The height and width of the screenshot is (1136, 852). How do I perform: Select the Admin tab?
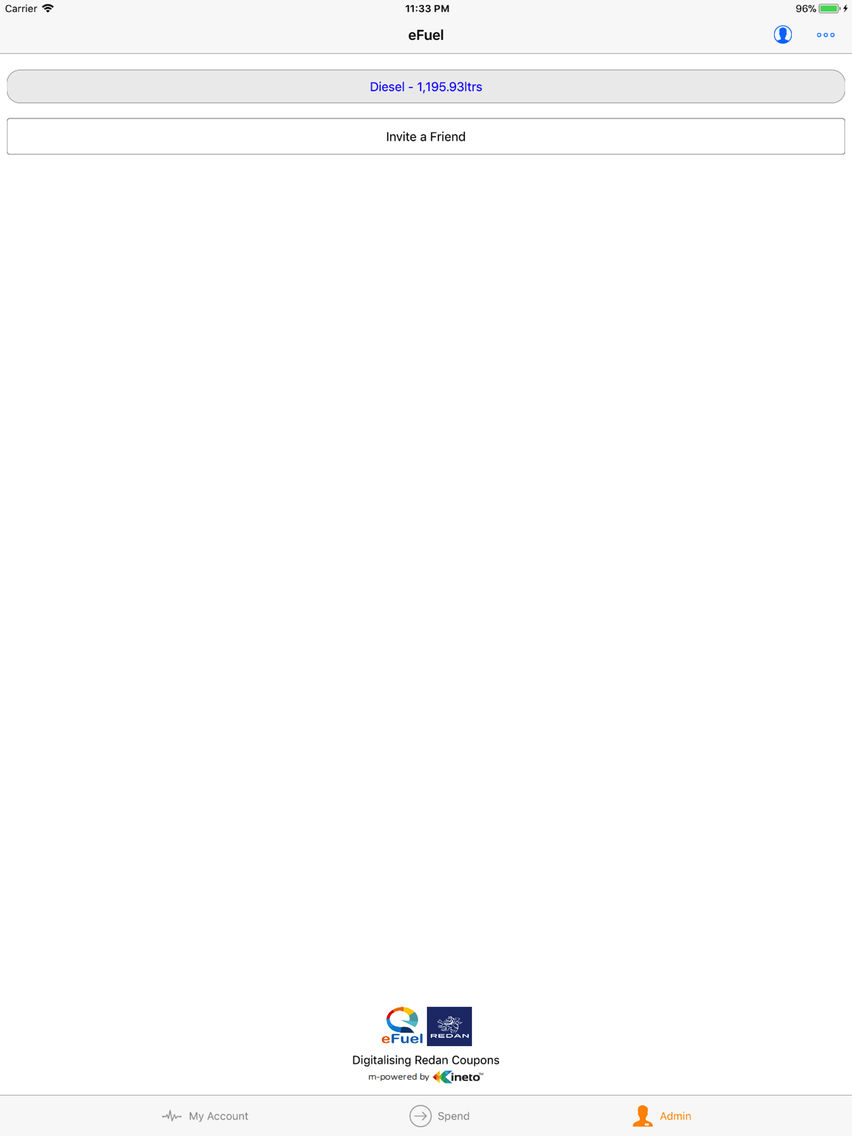click(x=662, y=1116)
